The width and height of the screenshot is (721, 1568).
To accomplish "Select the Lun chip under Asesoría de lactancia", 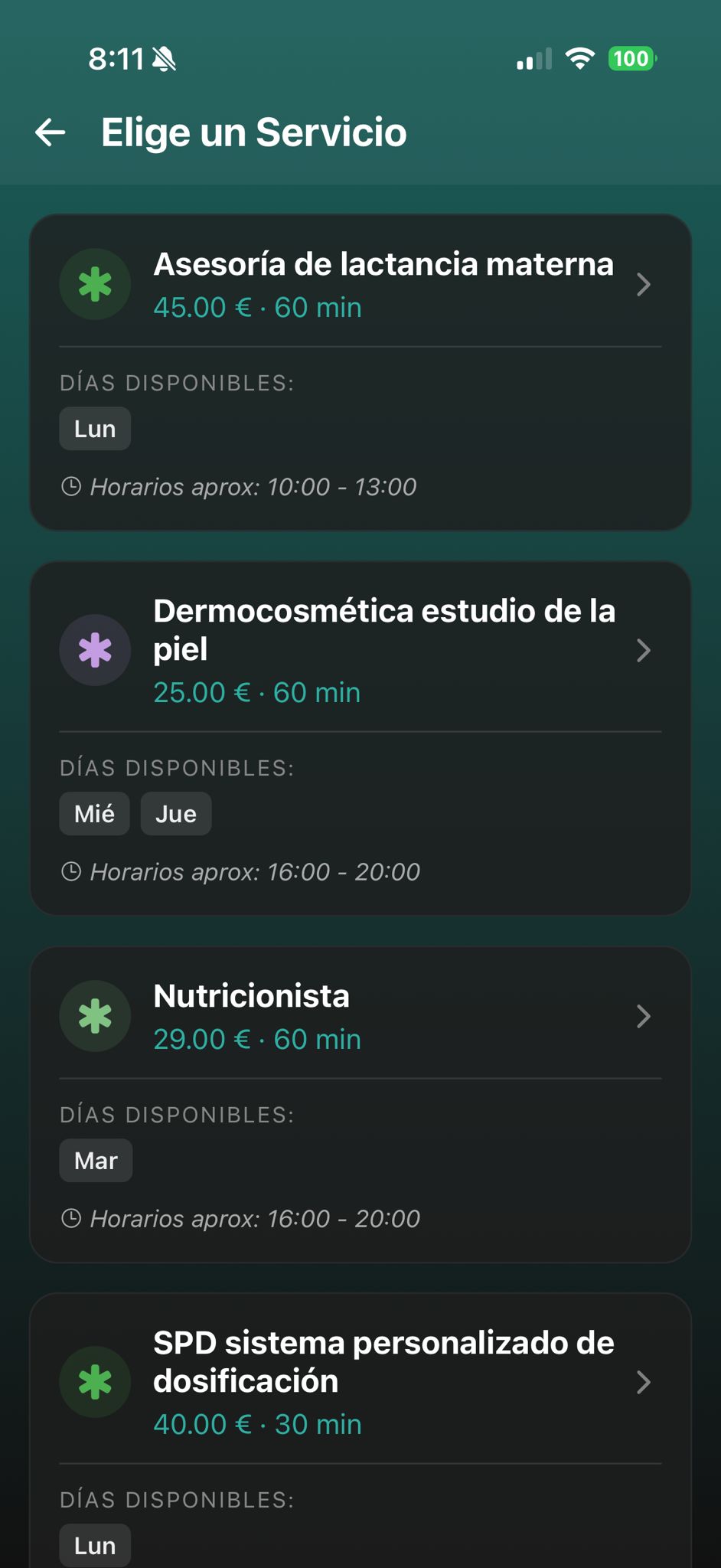I will (x=94, y=428).
